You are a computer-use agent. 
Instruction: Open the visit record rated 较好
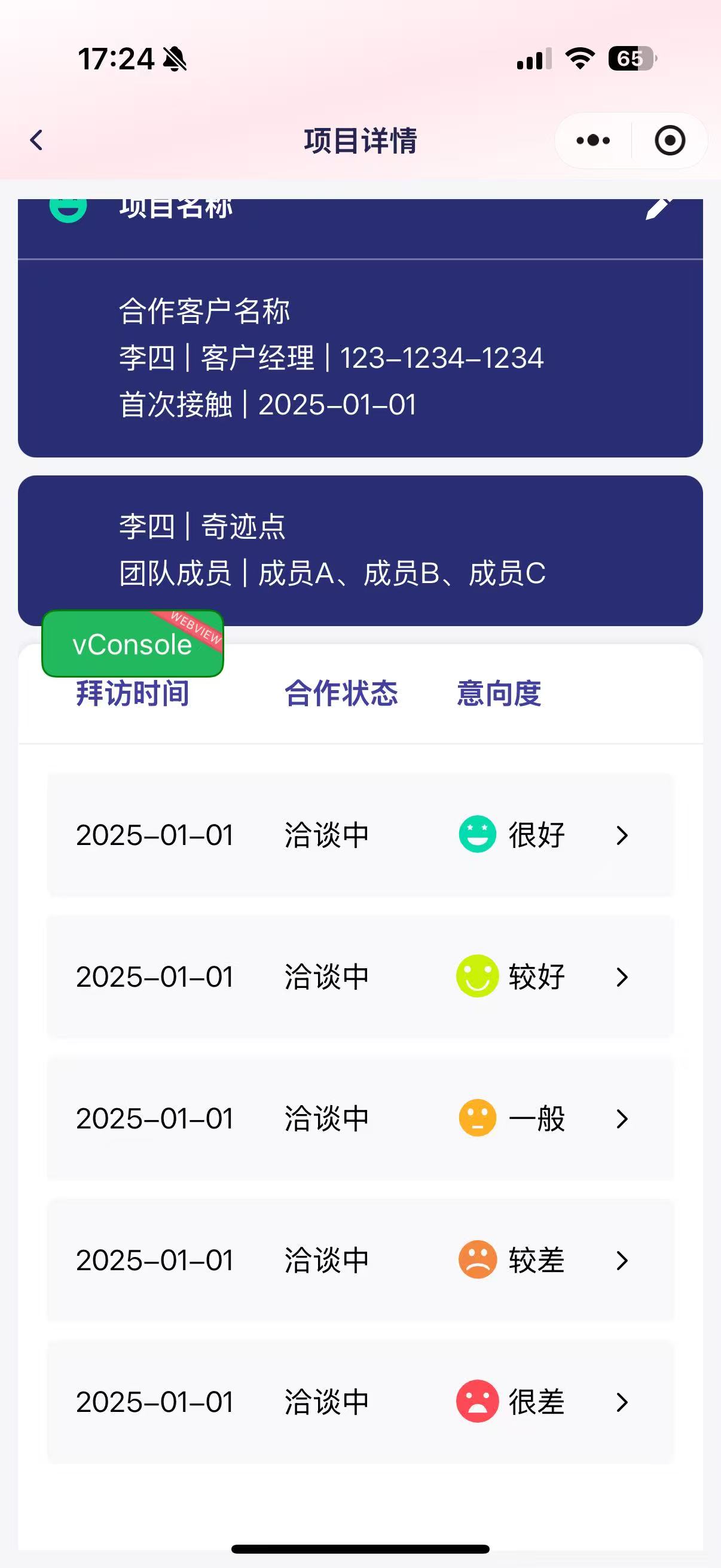pos(360,977)
